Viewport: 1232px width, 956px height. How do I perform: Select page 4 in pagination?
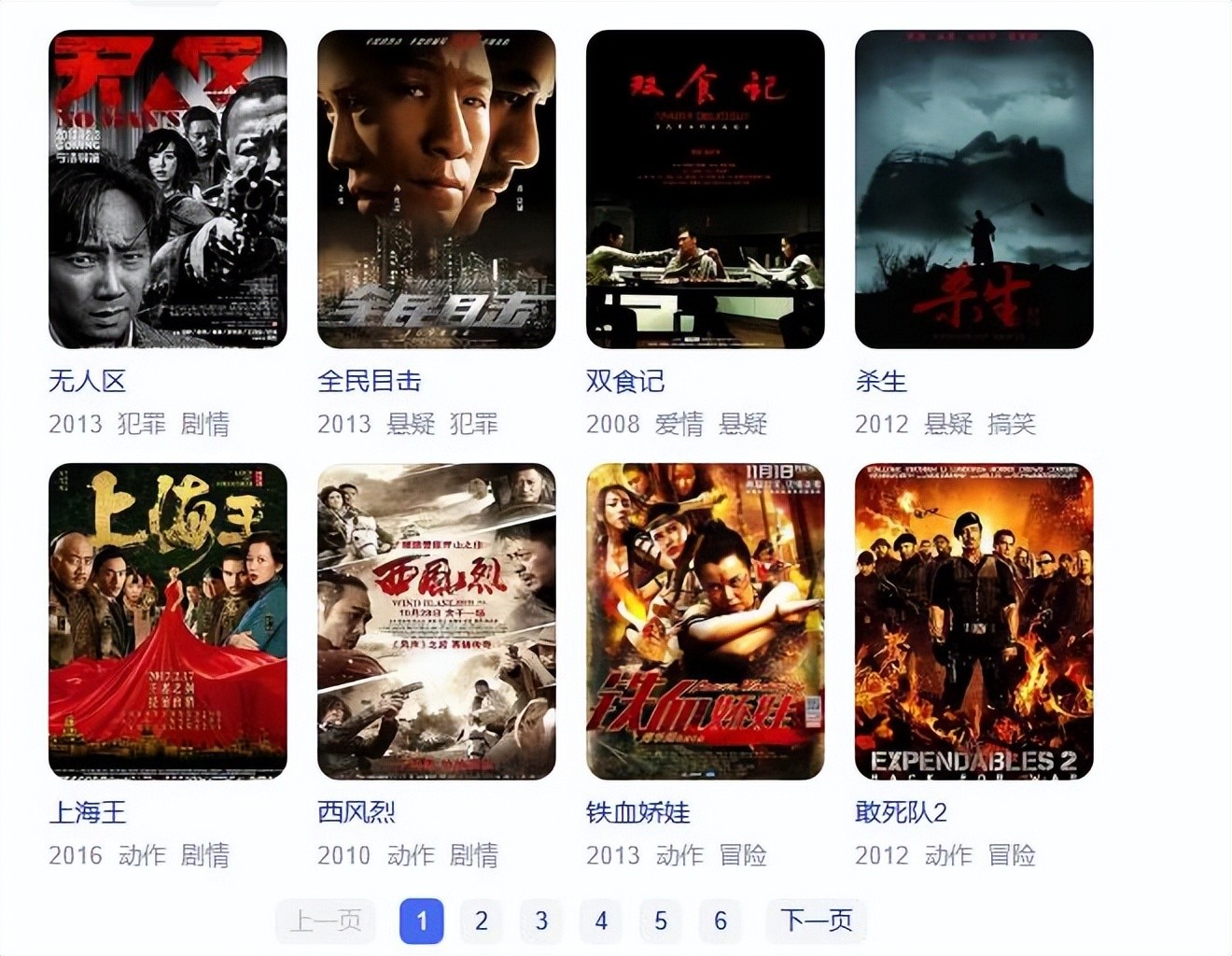click(601, 921)
